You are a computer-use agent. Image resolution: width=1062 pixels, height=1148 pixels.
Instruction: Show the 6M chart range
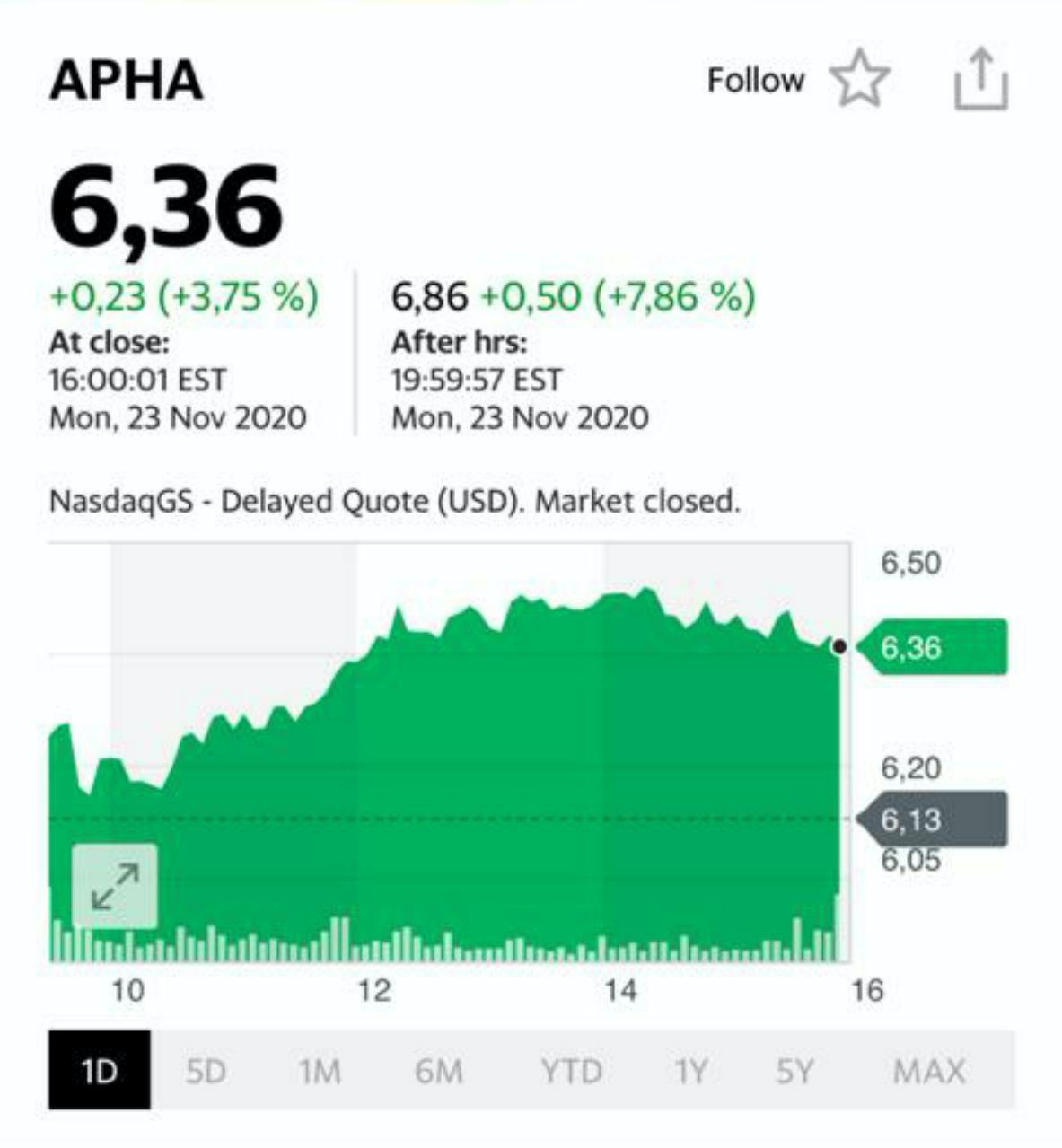438,1070
